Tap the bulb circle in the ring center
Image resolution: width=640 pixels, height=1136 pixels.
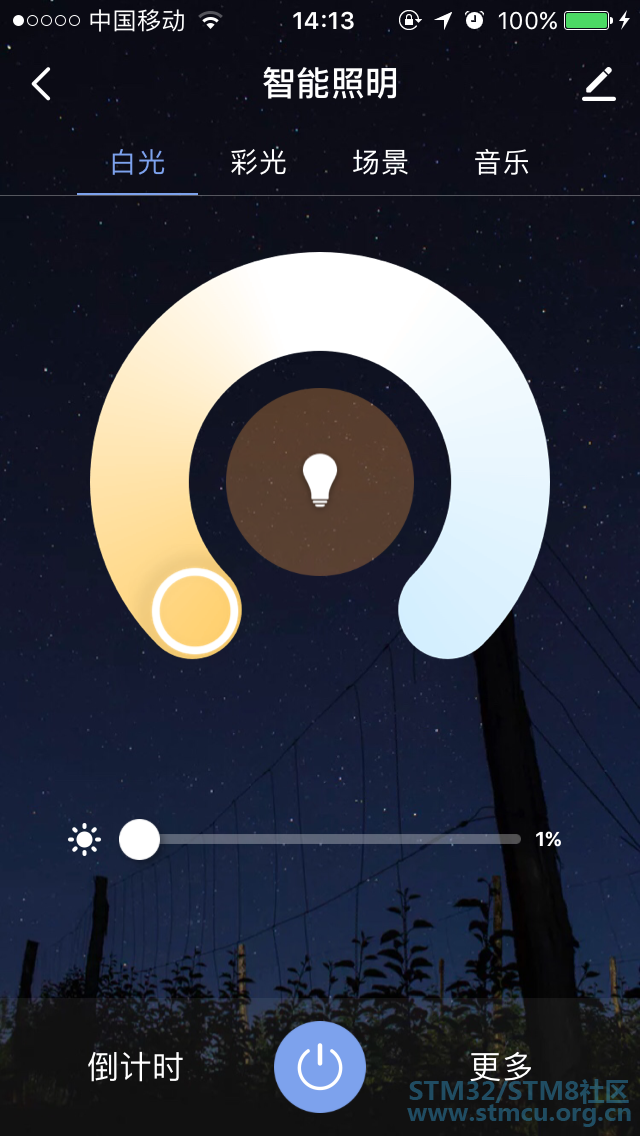(320, 482)
